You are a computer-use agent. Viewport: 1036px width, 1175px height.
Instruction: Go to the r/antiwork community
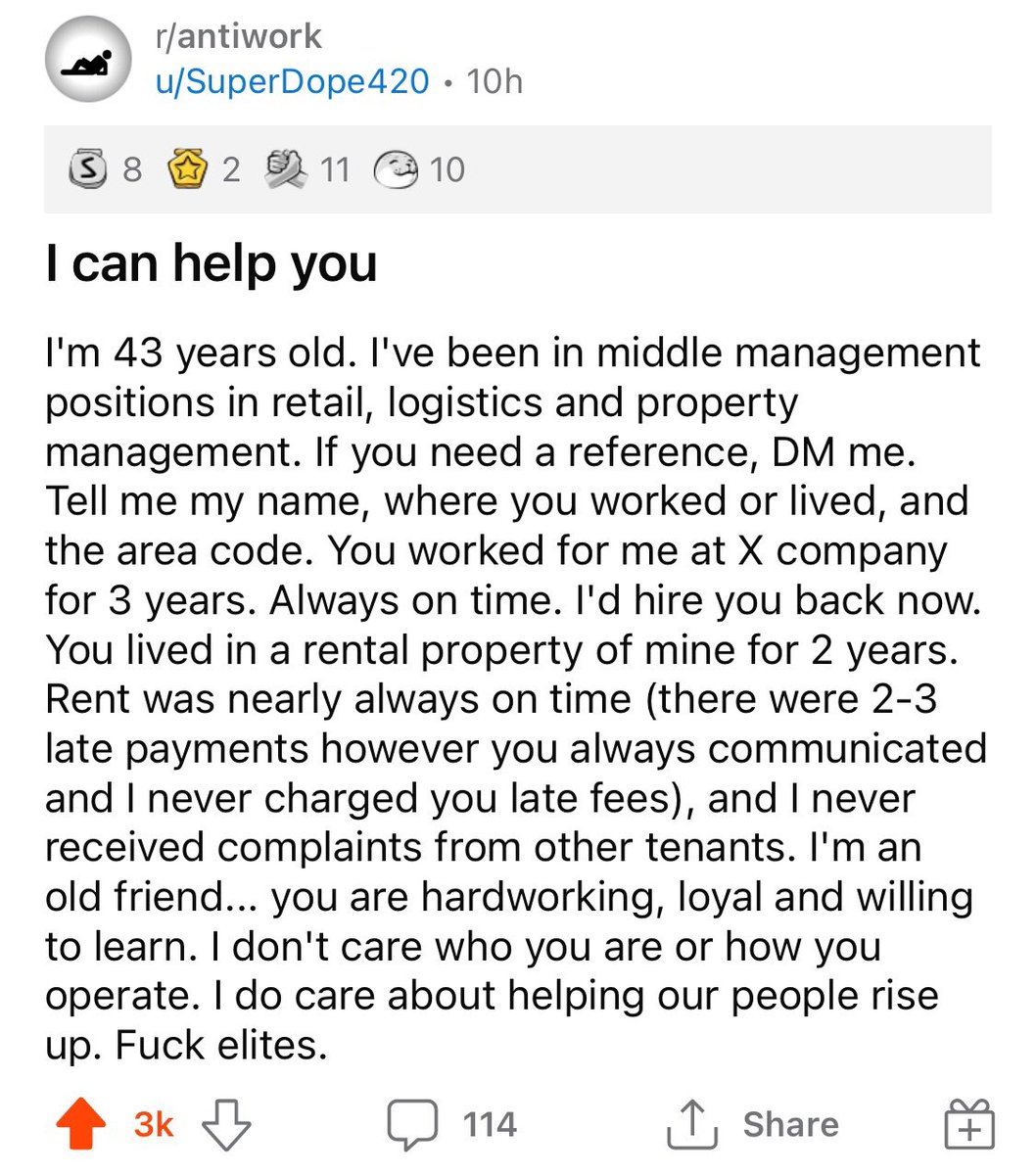click(x=238, y=36)
